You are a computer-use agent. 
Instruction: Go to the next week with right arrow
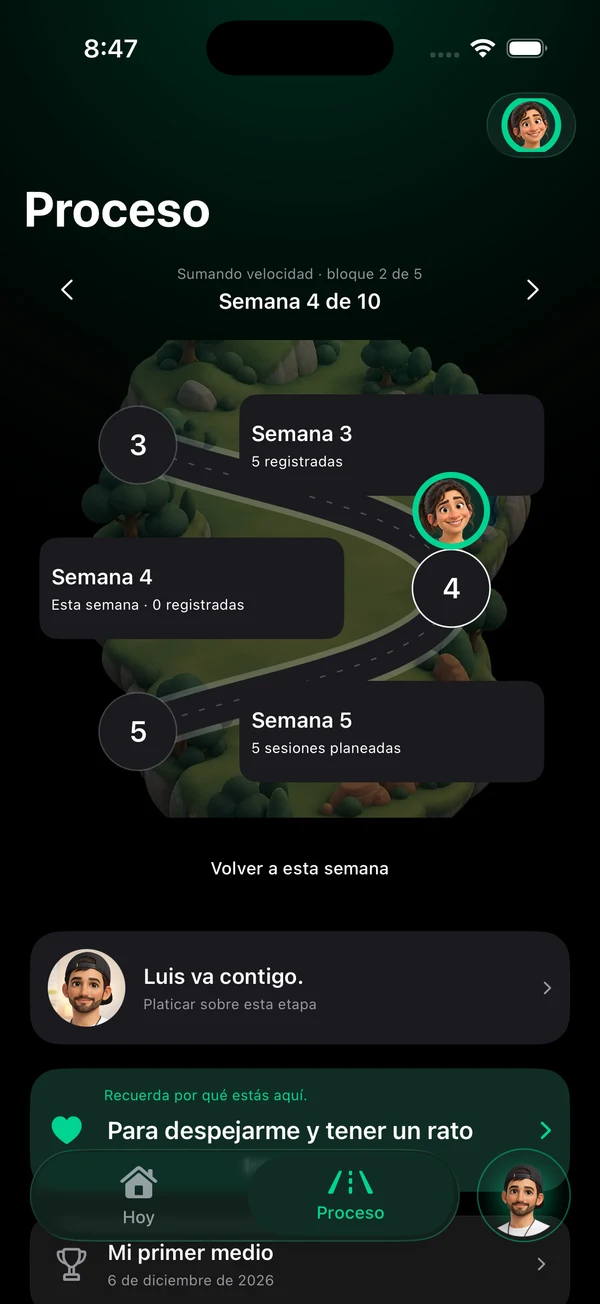click(x=533, y=290)
